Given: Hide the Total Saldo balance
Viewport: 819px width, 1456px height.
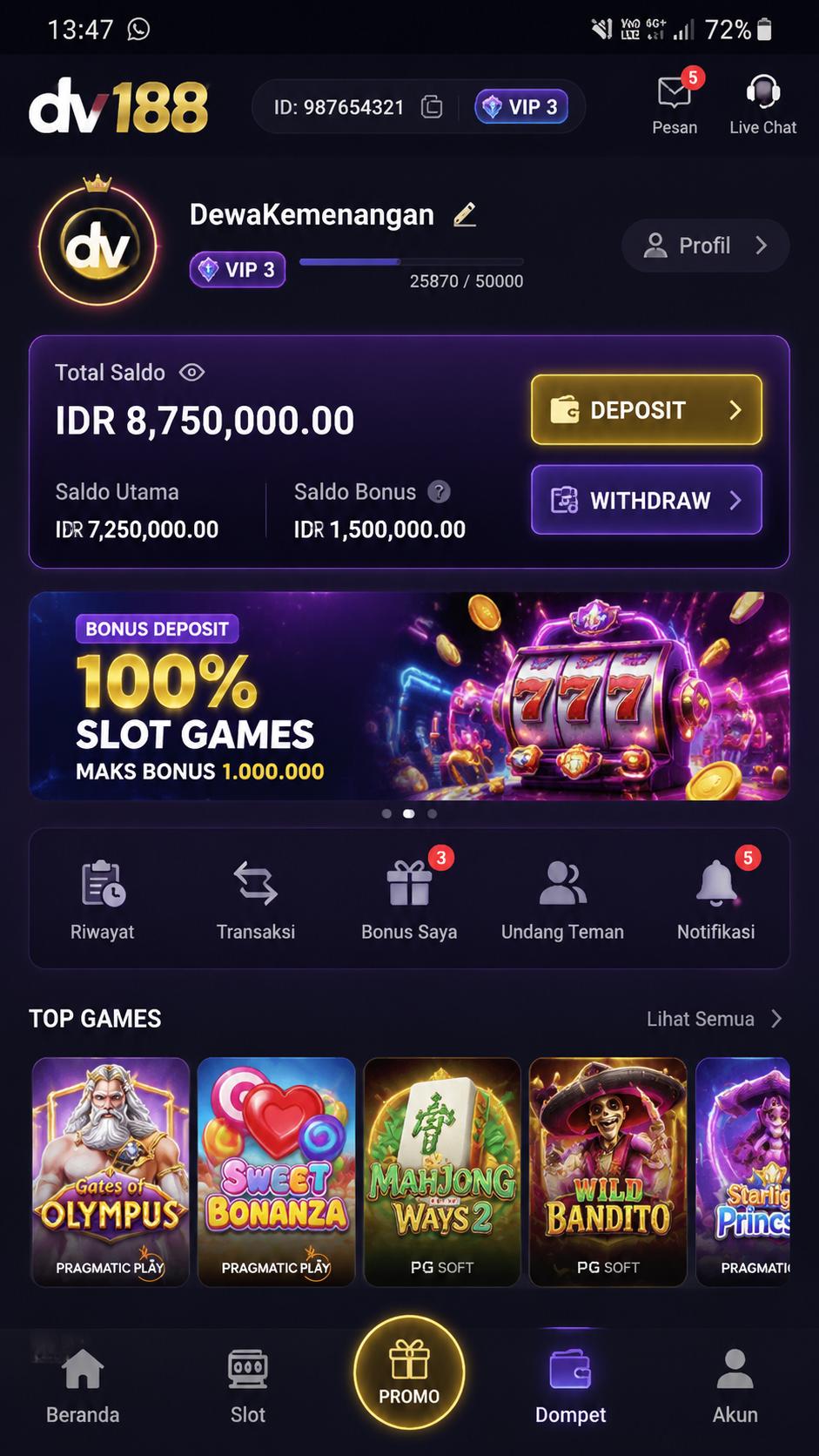Looking at the screenshot, I should pyautogui.click(x=191, y=373).
